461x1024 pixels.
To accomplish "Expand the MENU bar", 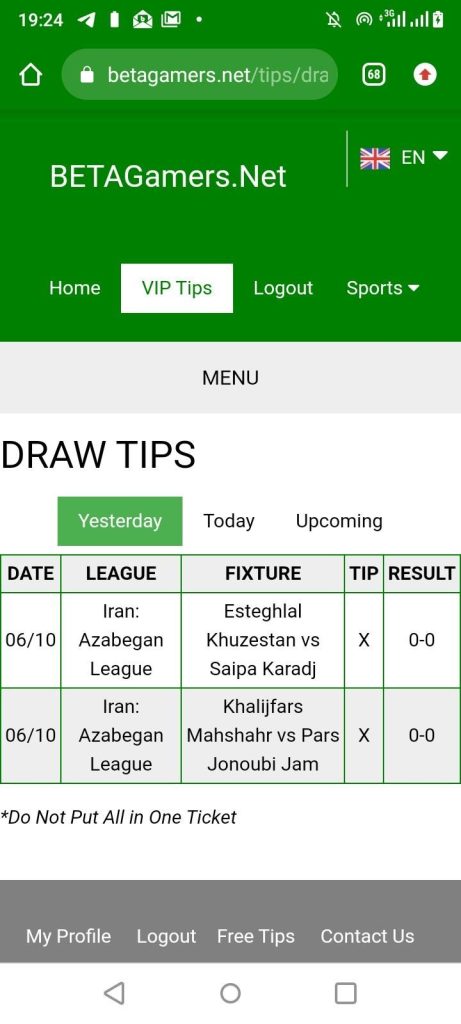I will 230,377.
